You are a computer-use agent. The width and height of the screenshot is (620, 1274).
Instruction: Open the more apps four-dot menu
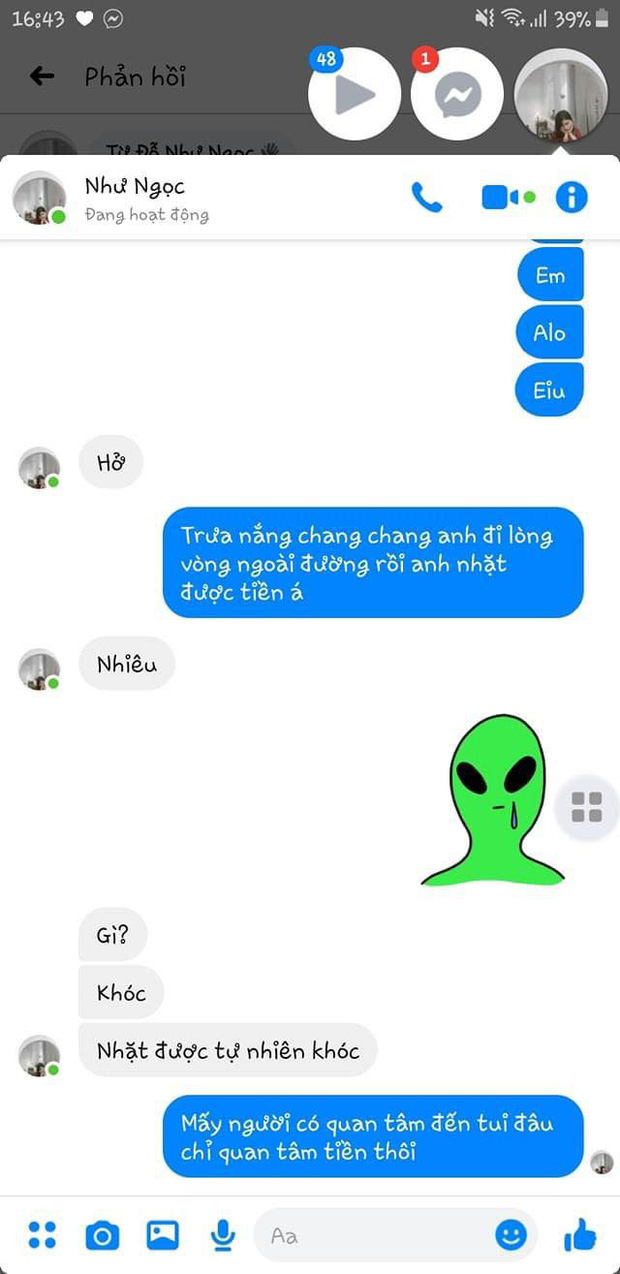tap(42, 1235)
